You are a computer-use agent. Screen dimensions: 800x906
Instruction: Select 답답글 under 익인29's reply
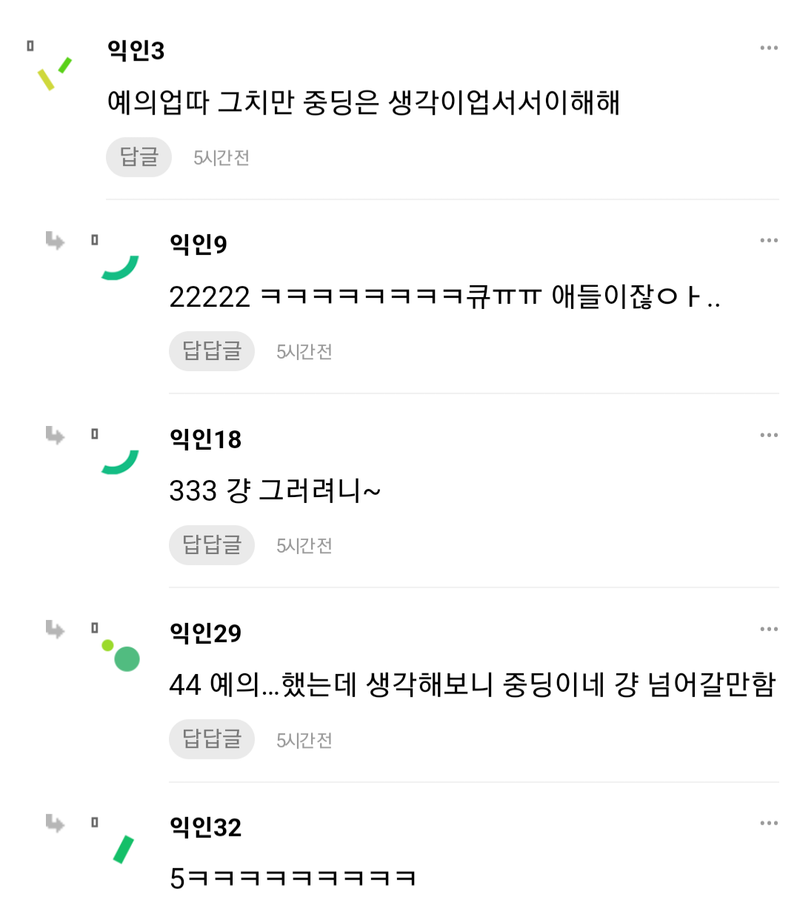click(211, 740)
